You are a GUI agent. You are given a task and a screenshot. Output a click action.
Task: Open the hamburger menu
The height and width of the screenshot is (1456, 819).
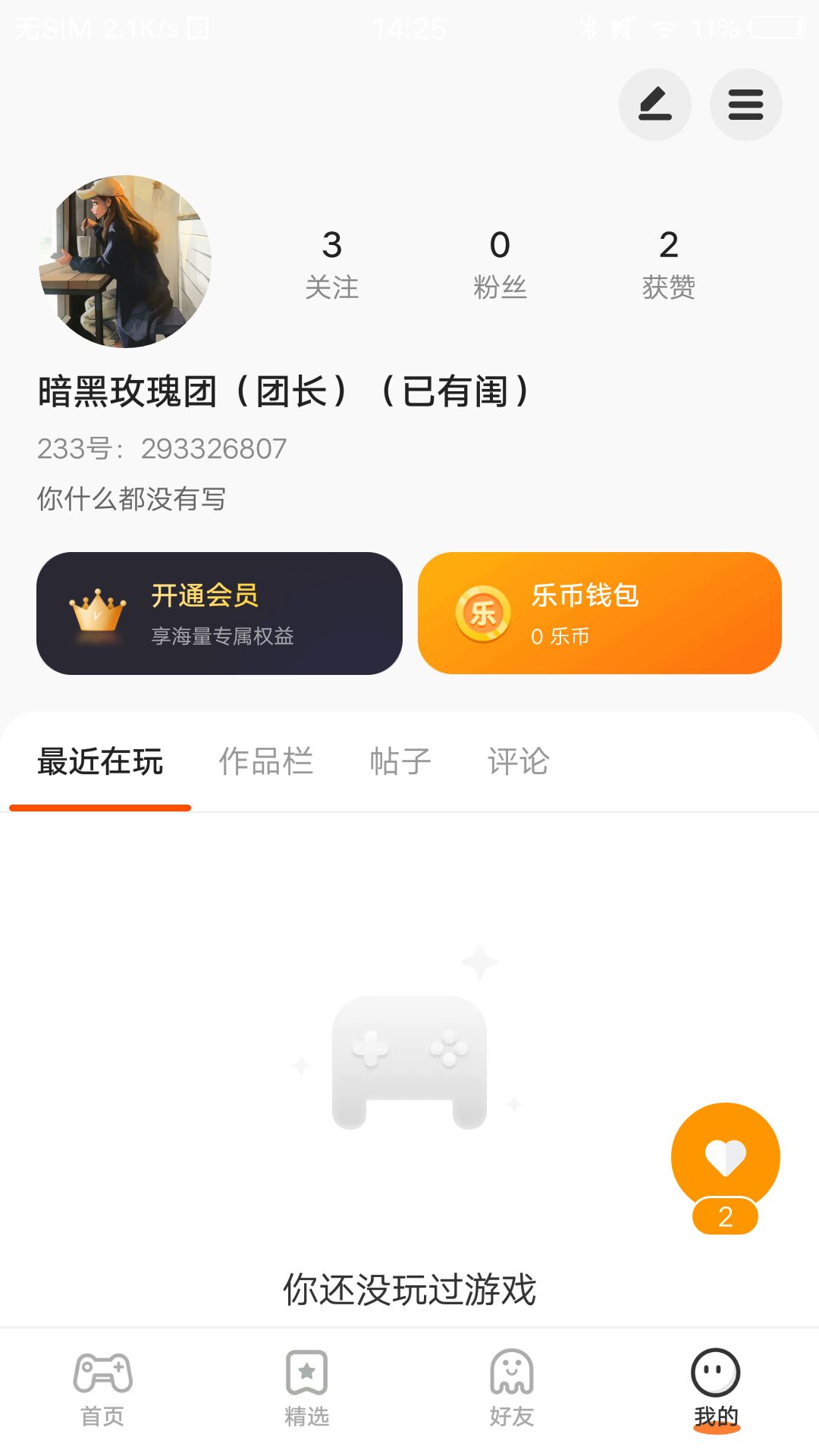pos(745,105)
